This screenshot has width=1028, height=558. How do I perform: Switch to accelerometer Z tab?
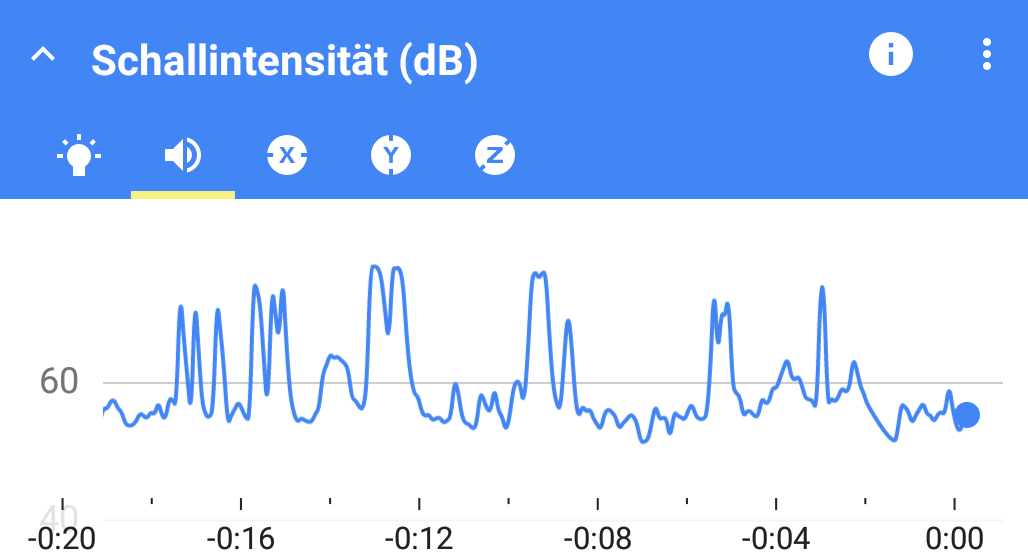[494, 155]
